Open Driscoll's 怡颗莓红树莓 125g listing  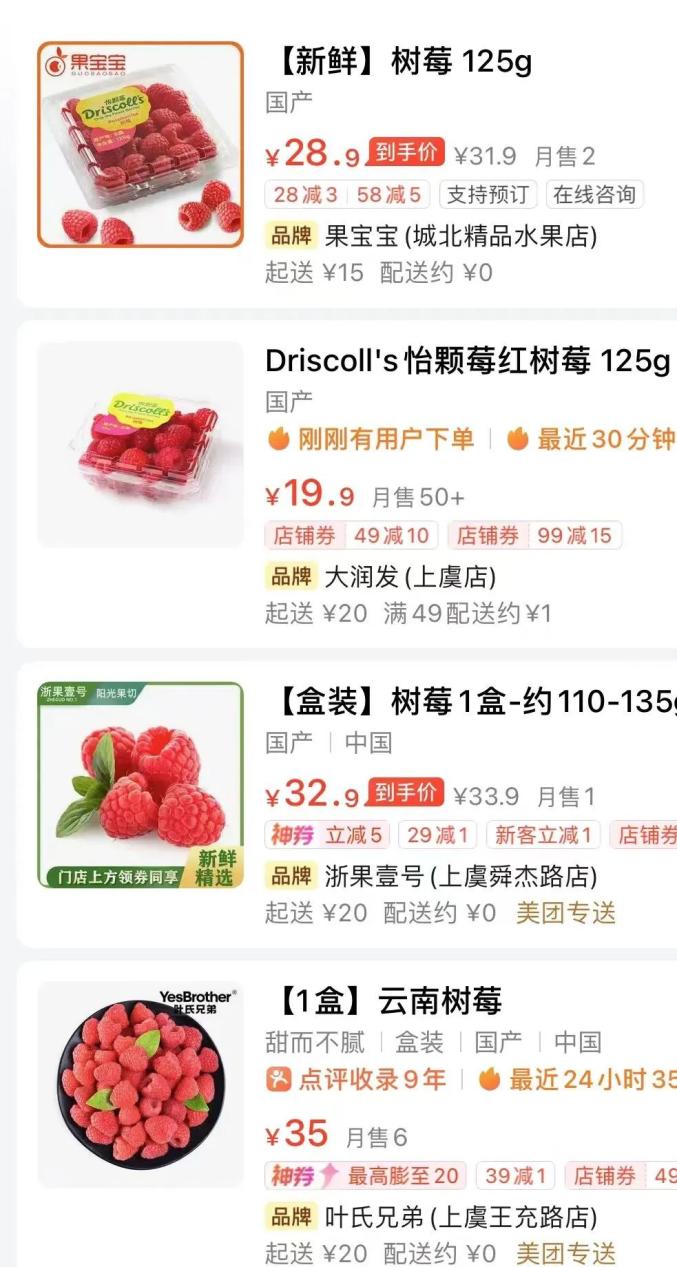pos(467,361)
